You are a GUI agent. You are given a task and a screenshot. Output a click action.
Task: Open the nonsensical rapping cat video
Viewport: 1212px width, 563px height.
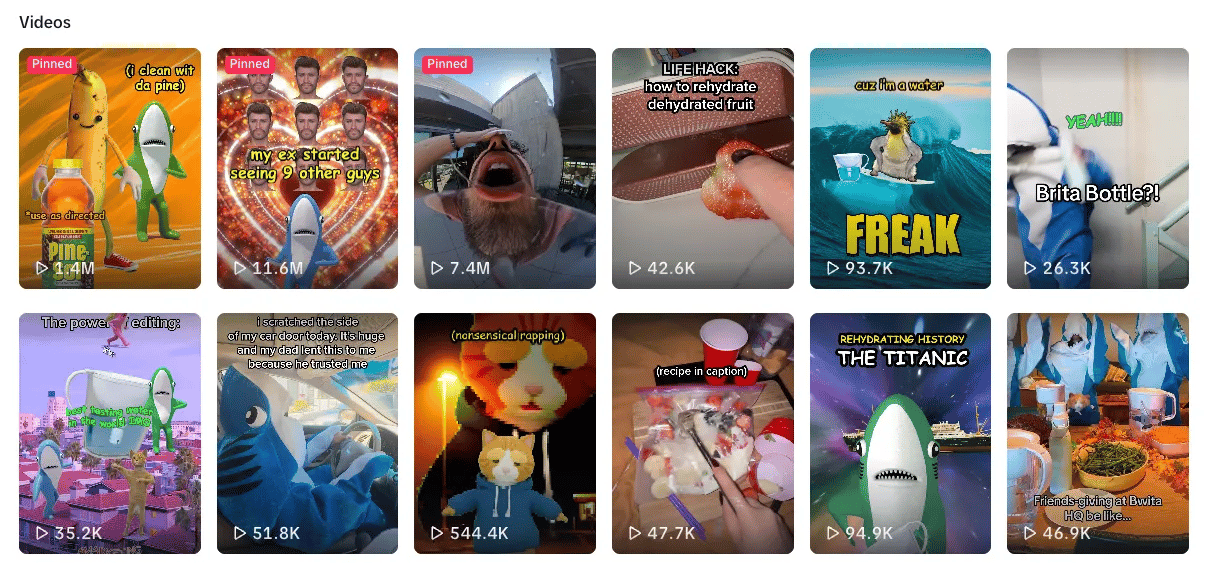point(504,433)
